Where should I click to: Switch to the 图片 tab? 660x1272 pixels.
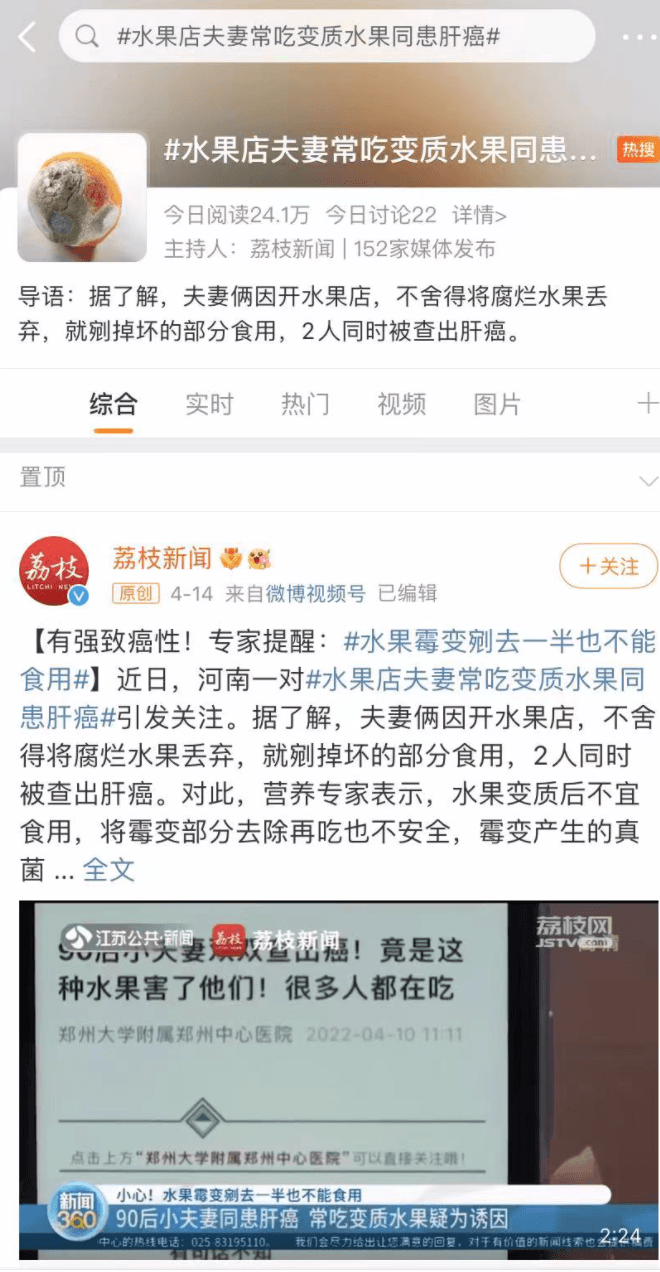point(497,404)
